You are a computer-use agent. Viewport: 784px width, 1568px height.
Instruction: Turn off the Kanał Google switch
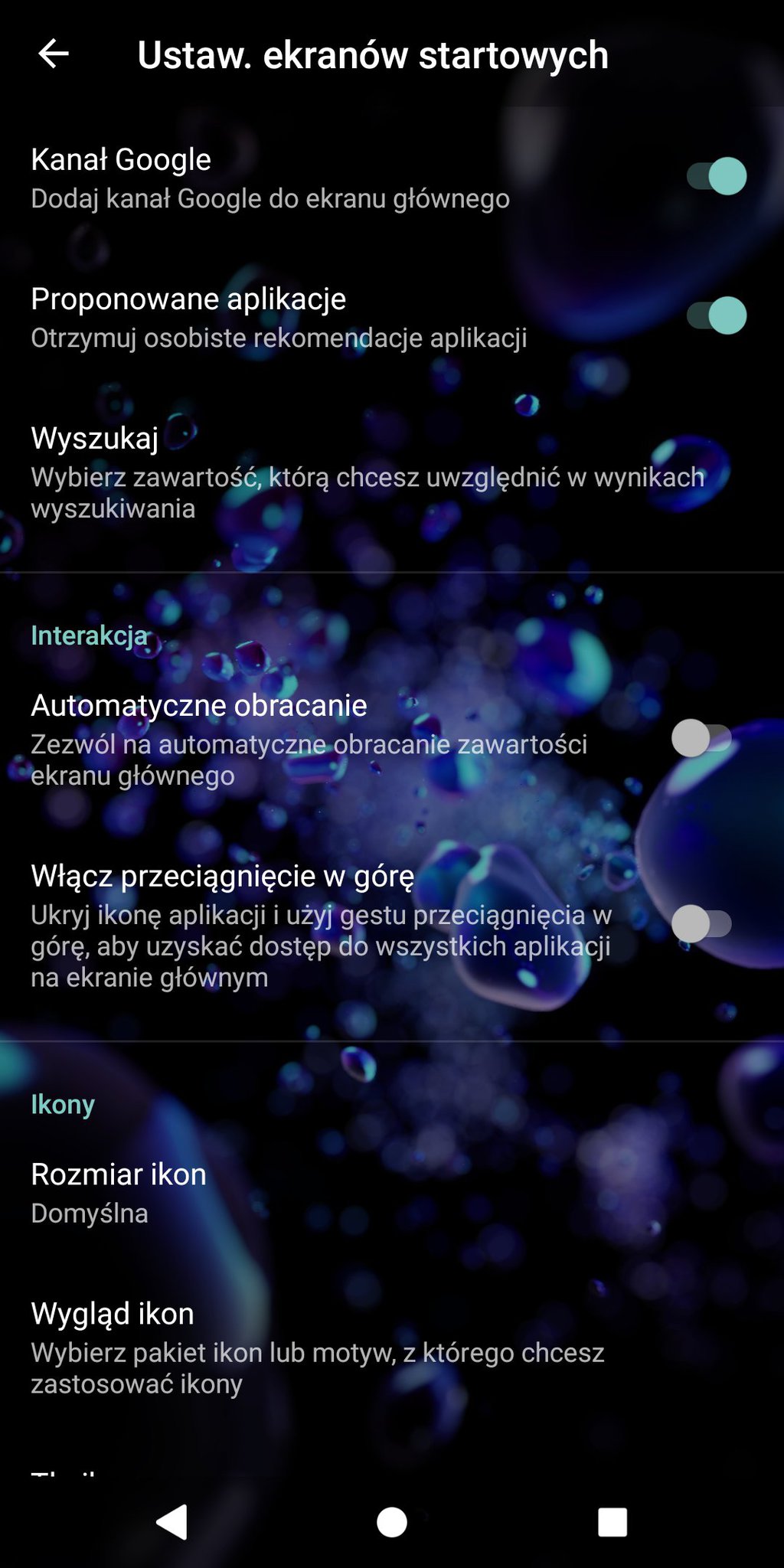coord(717,177)
